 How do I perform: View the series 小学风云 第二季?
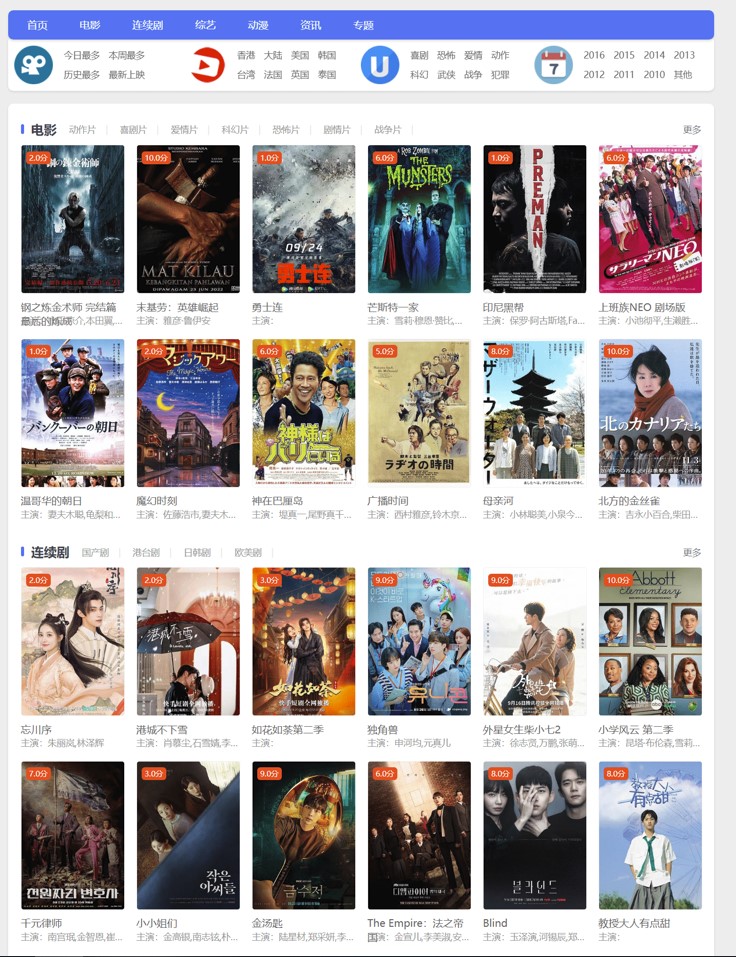pos(650,641)
